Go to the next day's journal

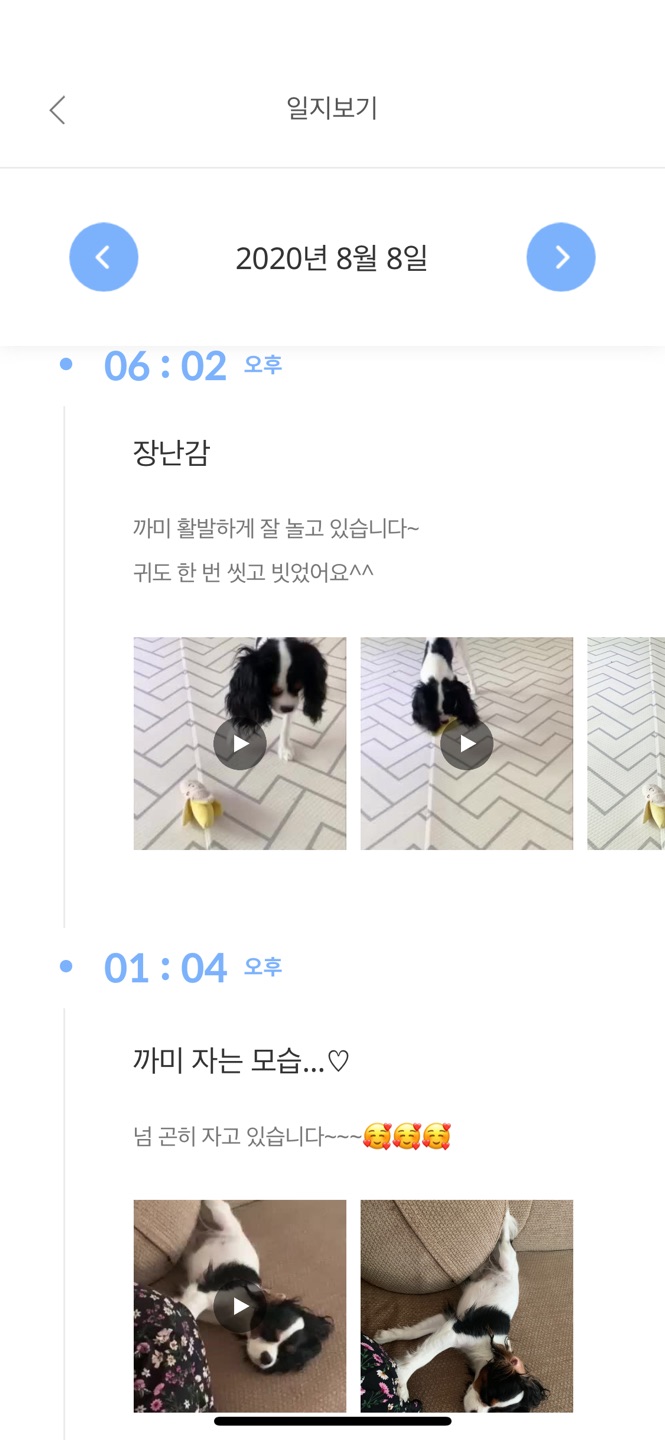pos(560,257)
